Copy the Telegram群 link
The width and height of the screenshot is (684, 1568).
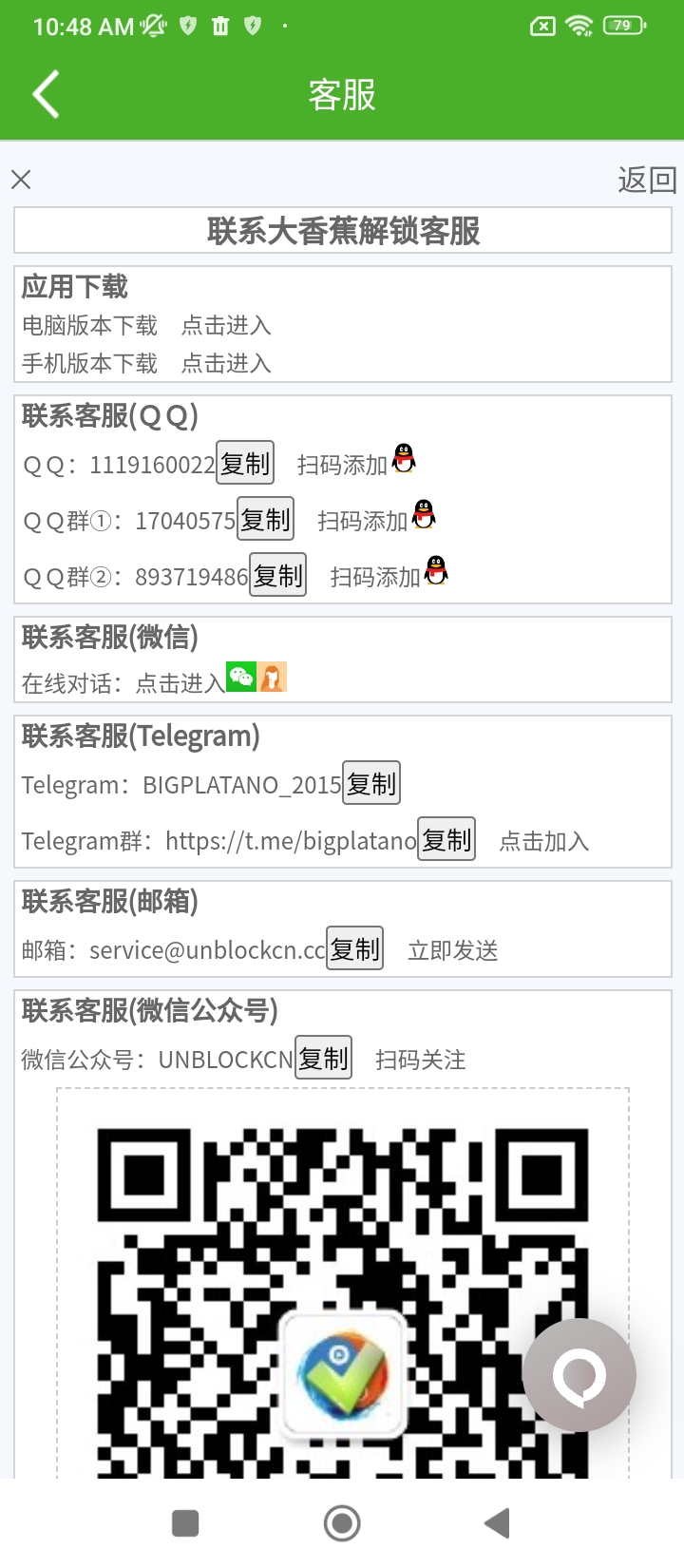(446, 840)
